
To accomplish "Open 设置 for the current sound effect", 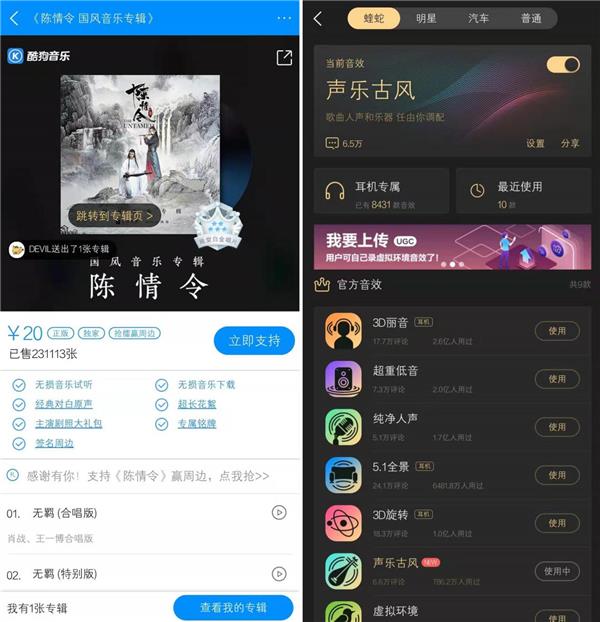I will click(536, 143).
